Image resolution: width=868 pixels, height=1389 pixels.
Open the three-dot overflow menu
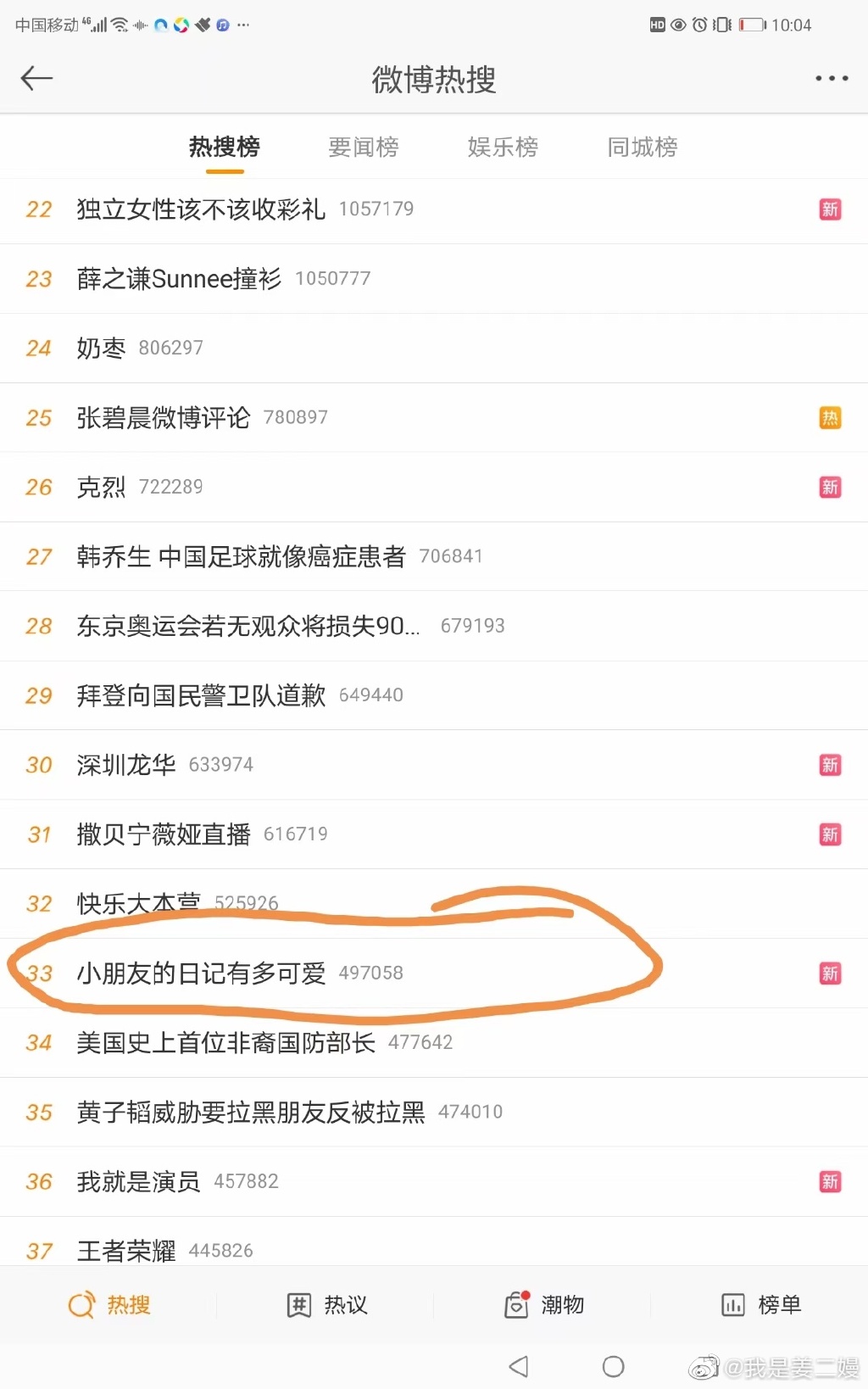831,79
